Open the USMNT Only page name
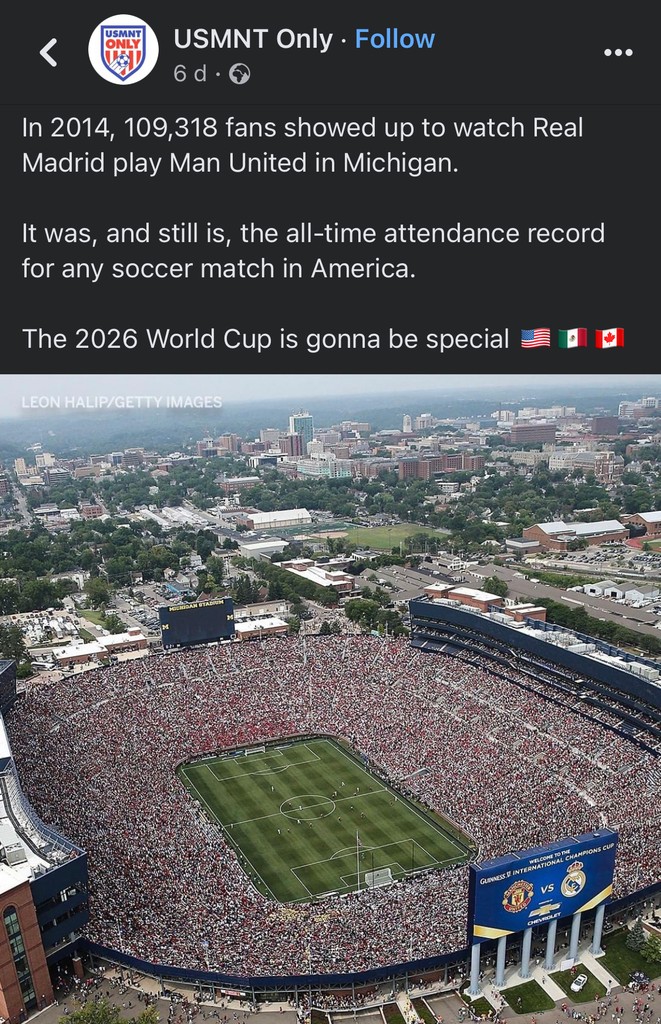 click(253, 39)
